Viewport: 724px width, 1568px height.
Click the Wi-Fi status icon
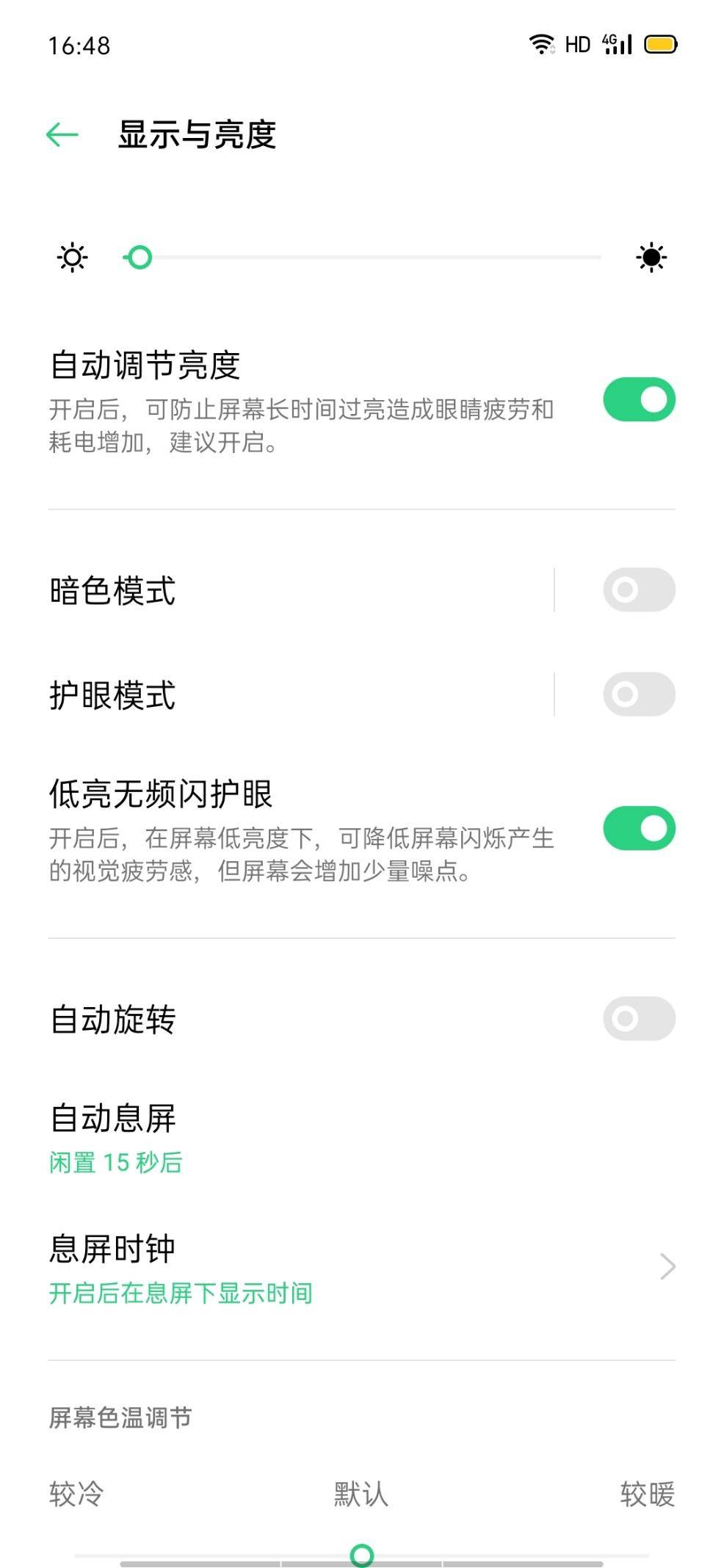(541, 44)
